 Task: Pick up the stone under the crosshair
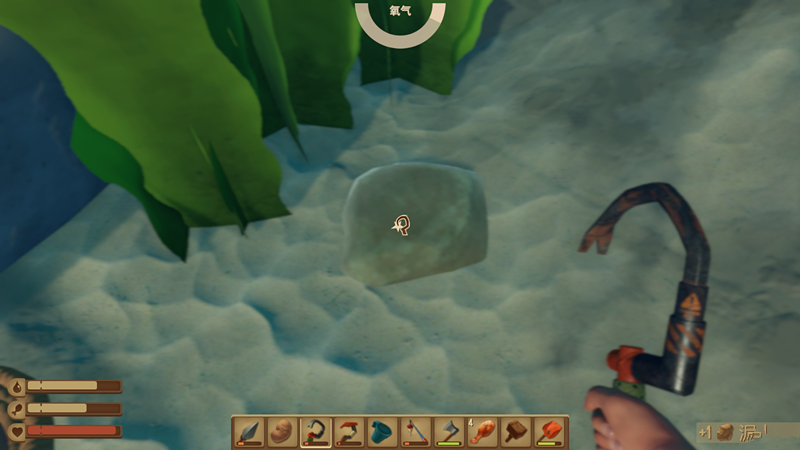(x=415, y=224)
